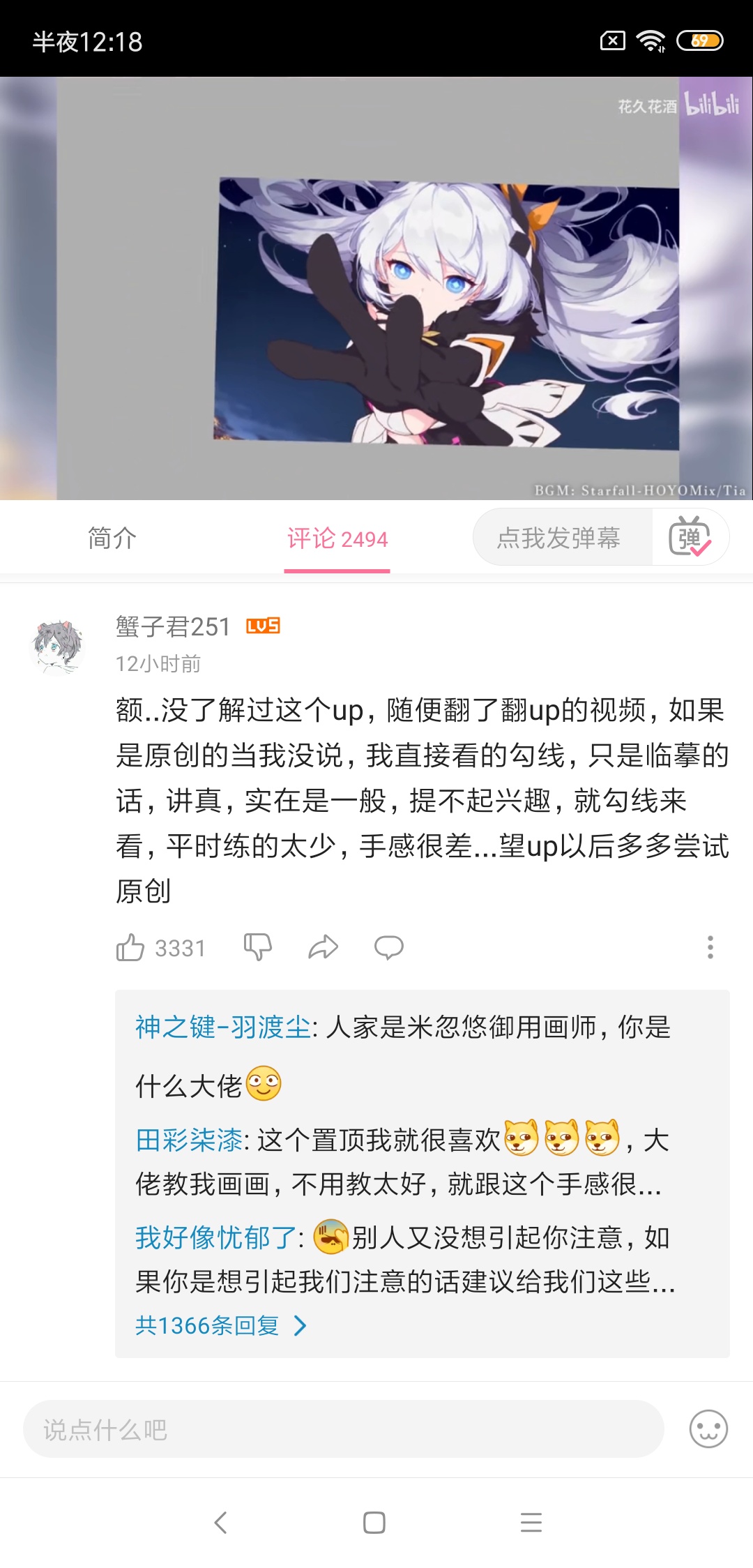
Task: Share 蟹子君251's comment
Action: [x=324, y=947]
